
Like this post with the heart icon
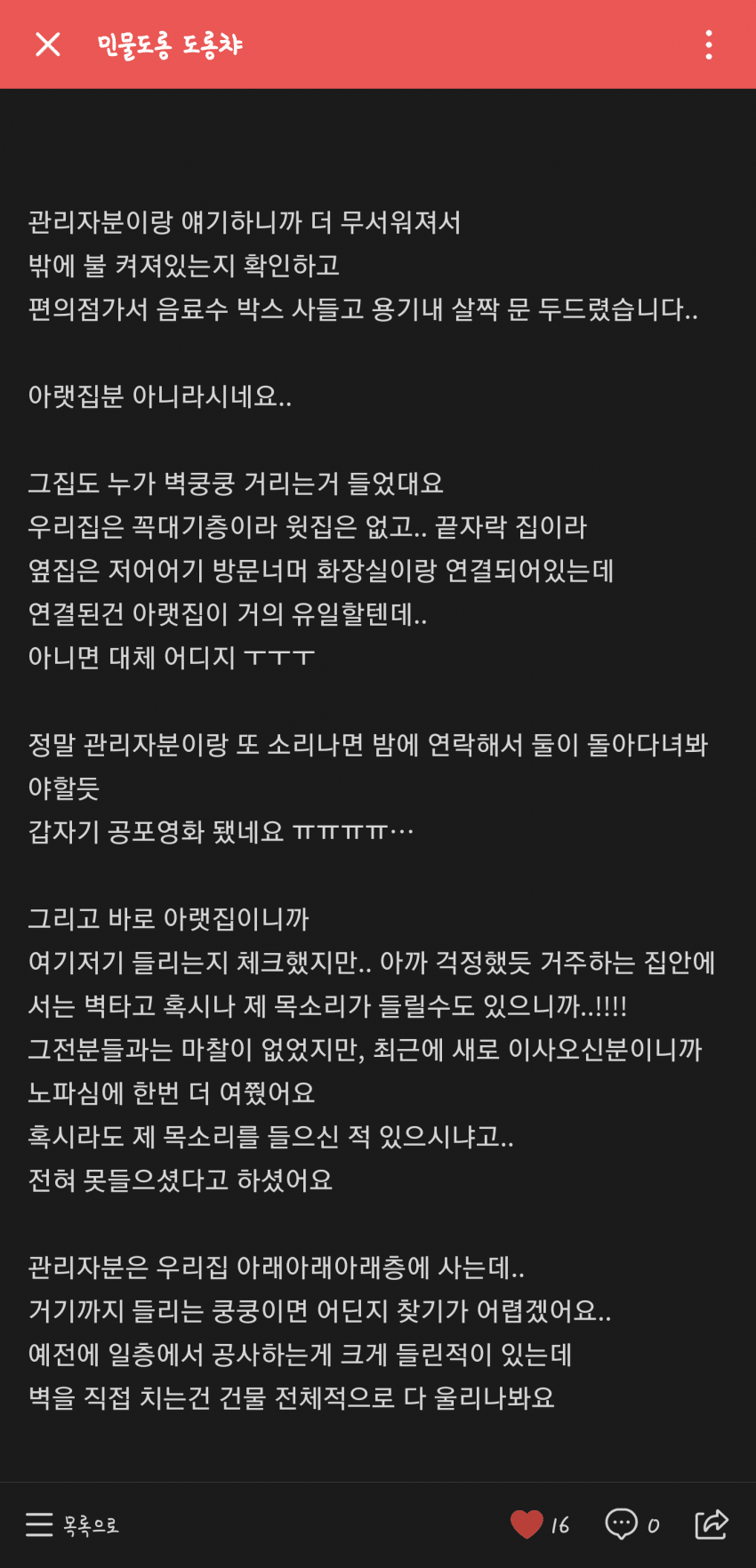point(527,1524)
